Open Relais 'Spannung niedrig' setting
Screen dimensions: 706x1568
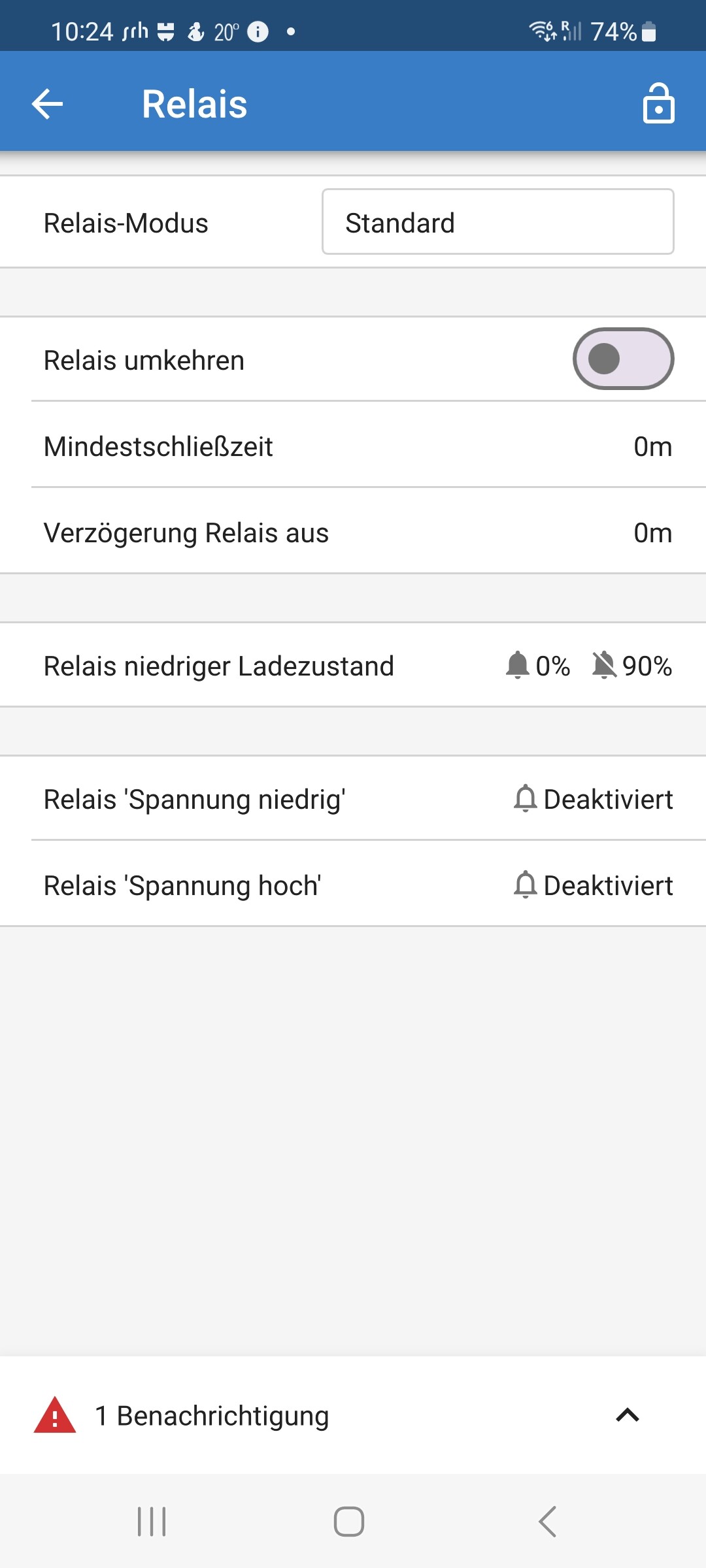(353, 798)
